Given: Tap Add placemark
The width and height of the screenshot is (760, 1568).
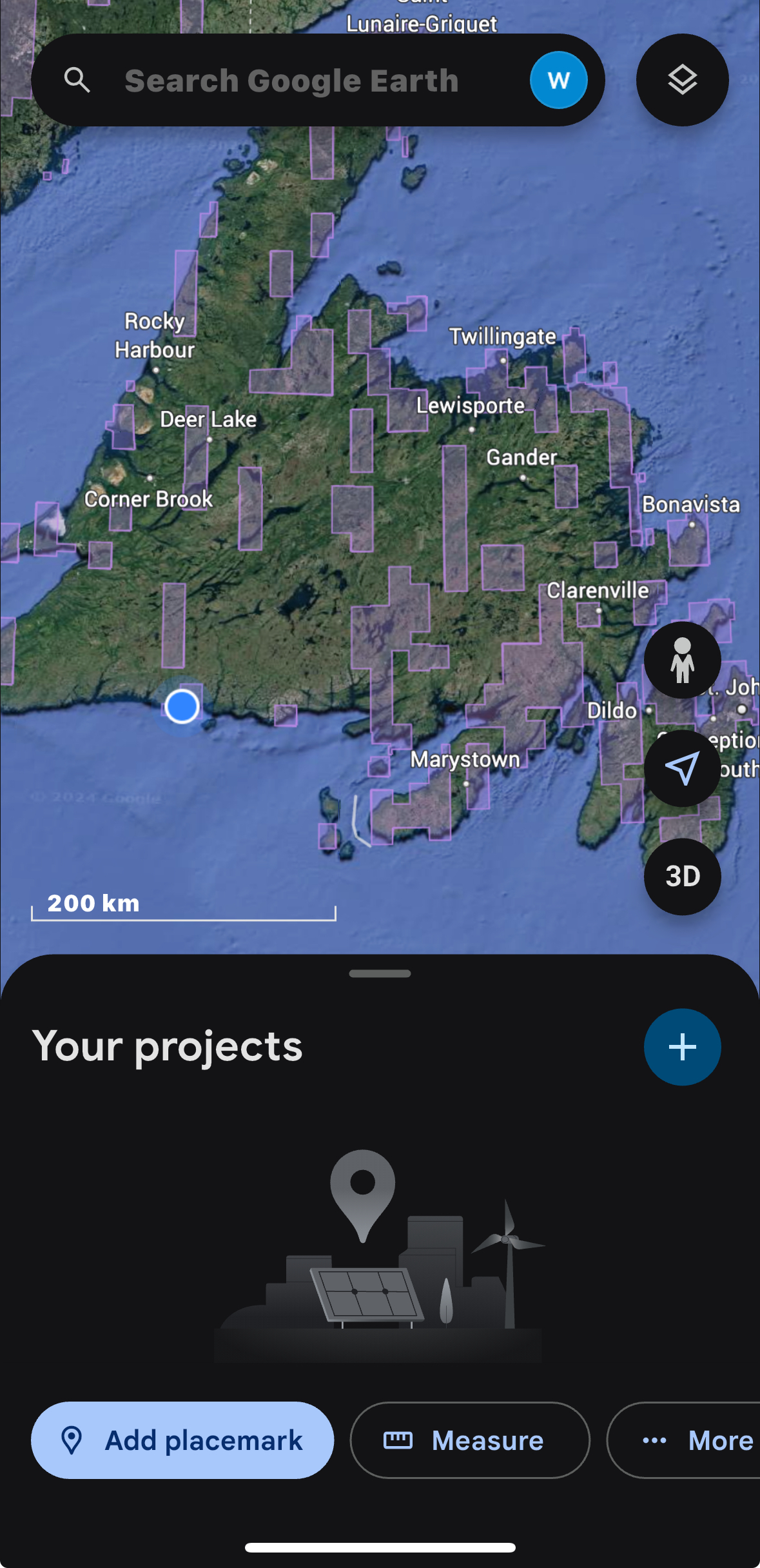Looking at the screenshot, I should [182, 1440].
